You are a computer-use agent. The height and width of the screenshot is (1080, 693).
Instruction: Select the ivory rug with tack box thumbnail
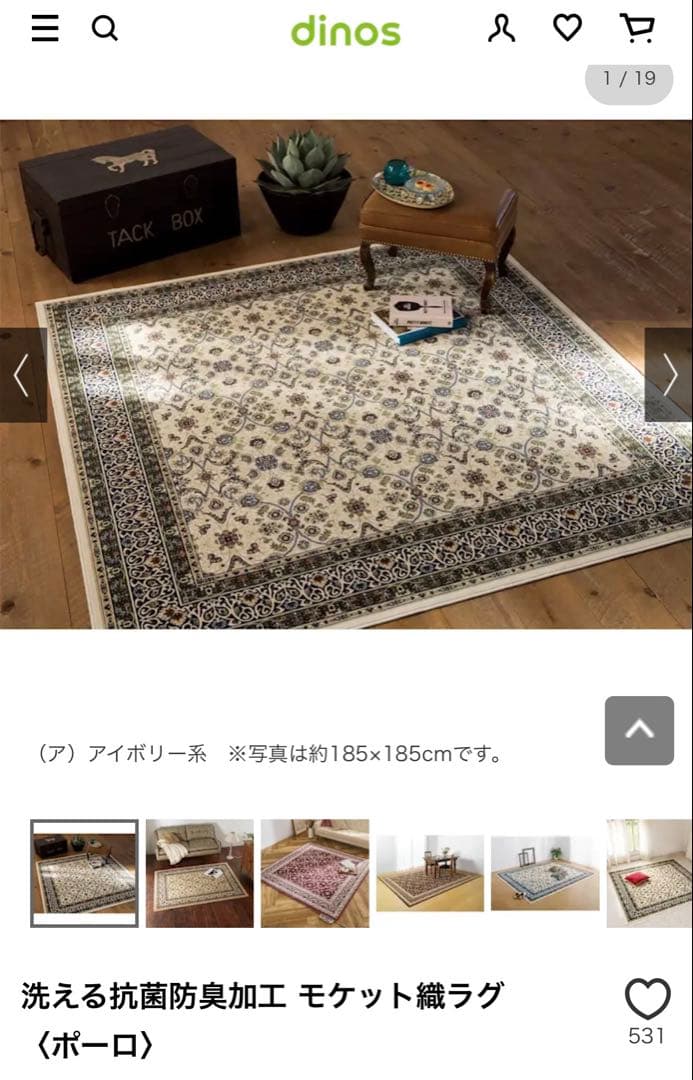84,874
